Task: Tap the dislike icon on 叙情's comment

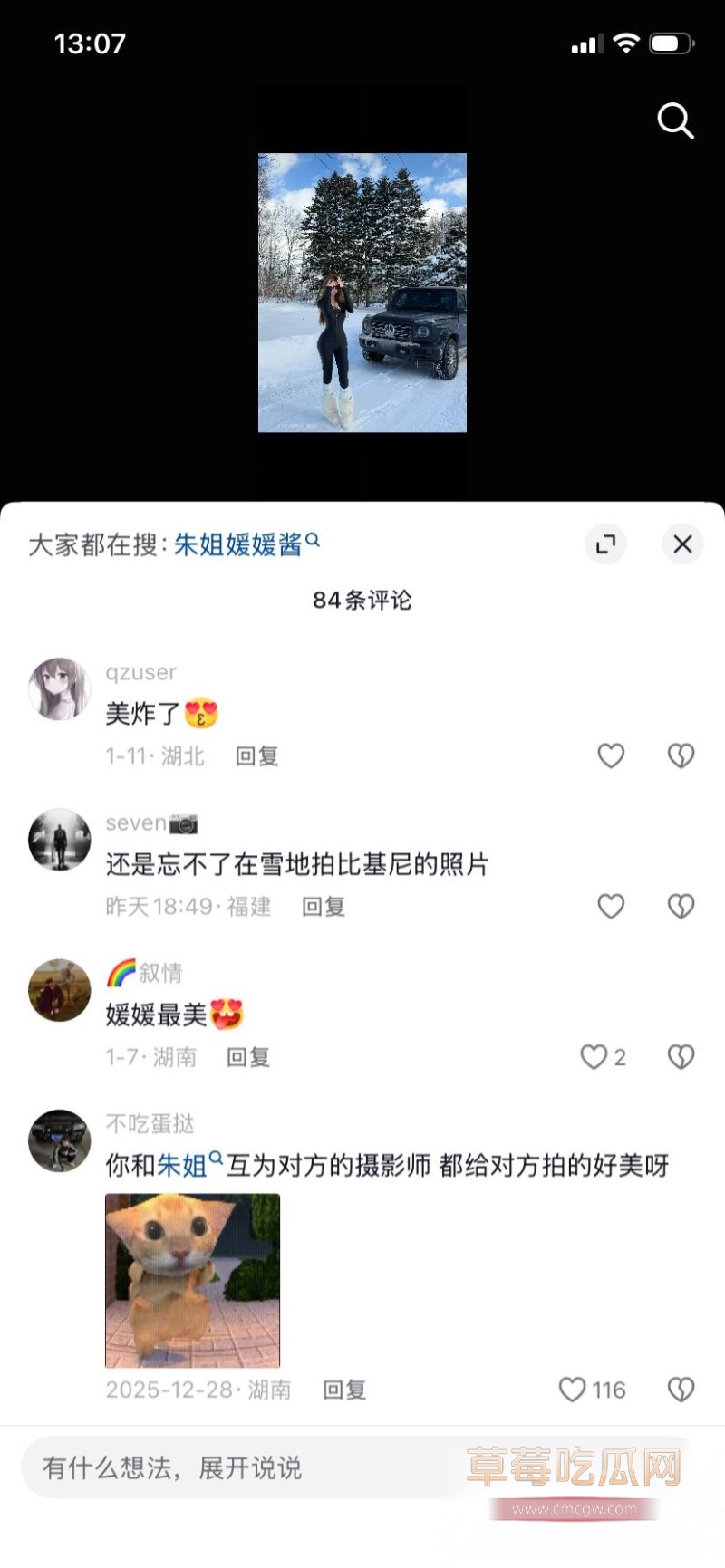Action: [681, 1057]
